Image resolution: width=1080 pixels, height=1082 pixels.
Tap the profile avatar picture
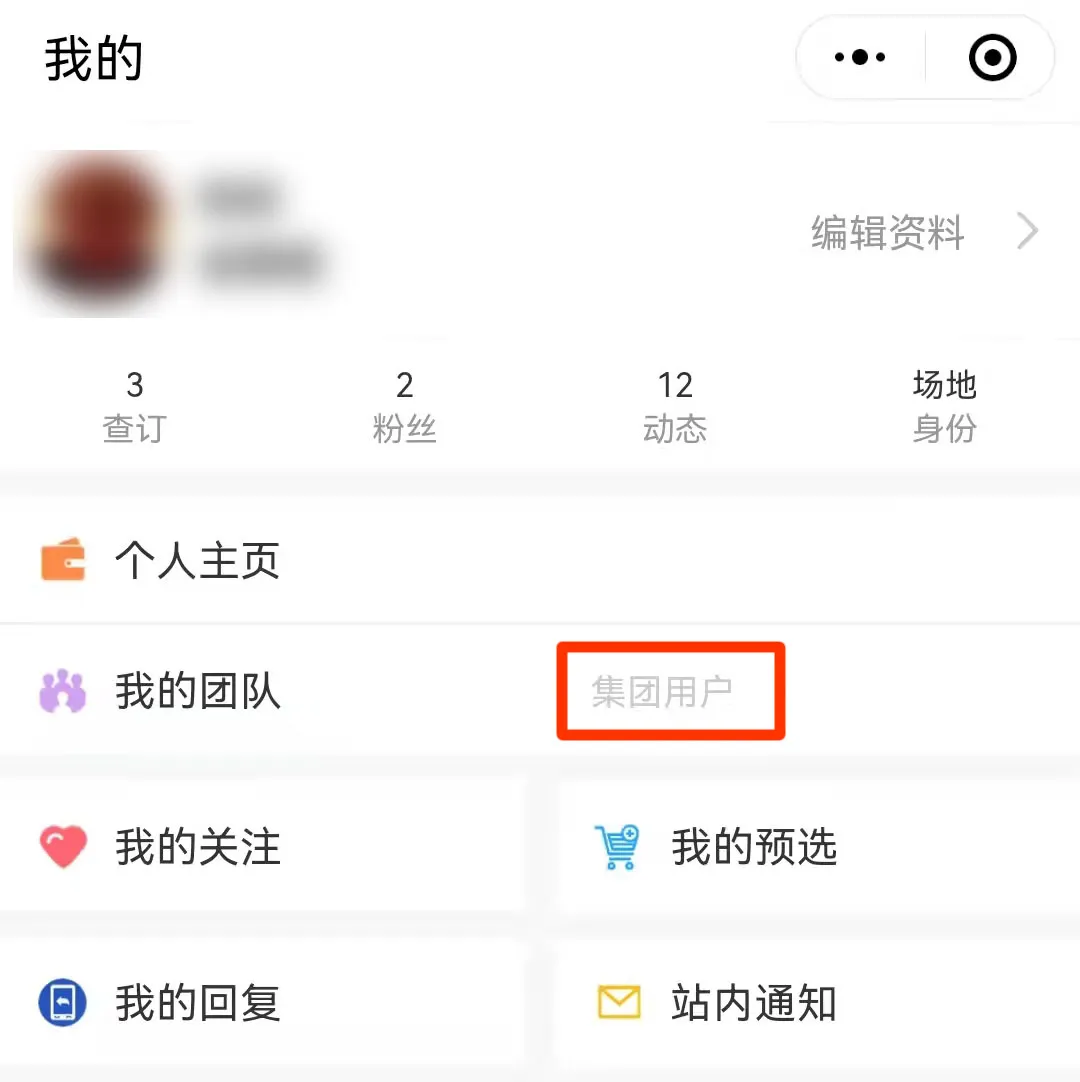click(x=95, y=232)
